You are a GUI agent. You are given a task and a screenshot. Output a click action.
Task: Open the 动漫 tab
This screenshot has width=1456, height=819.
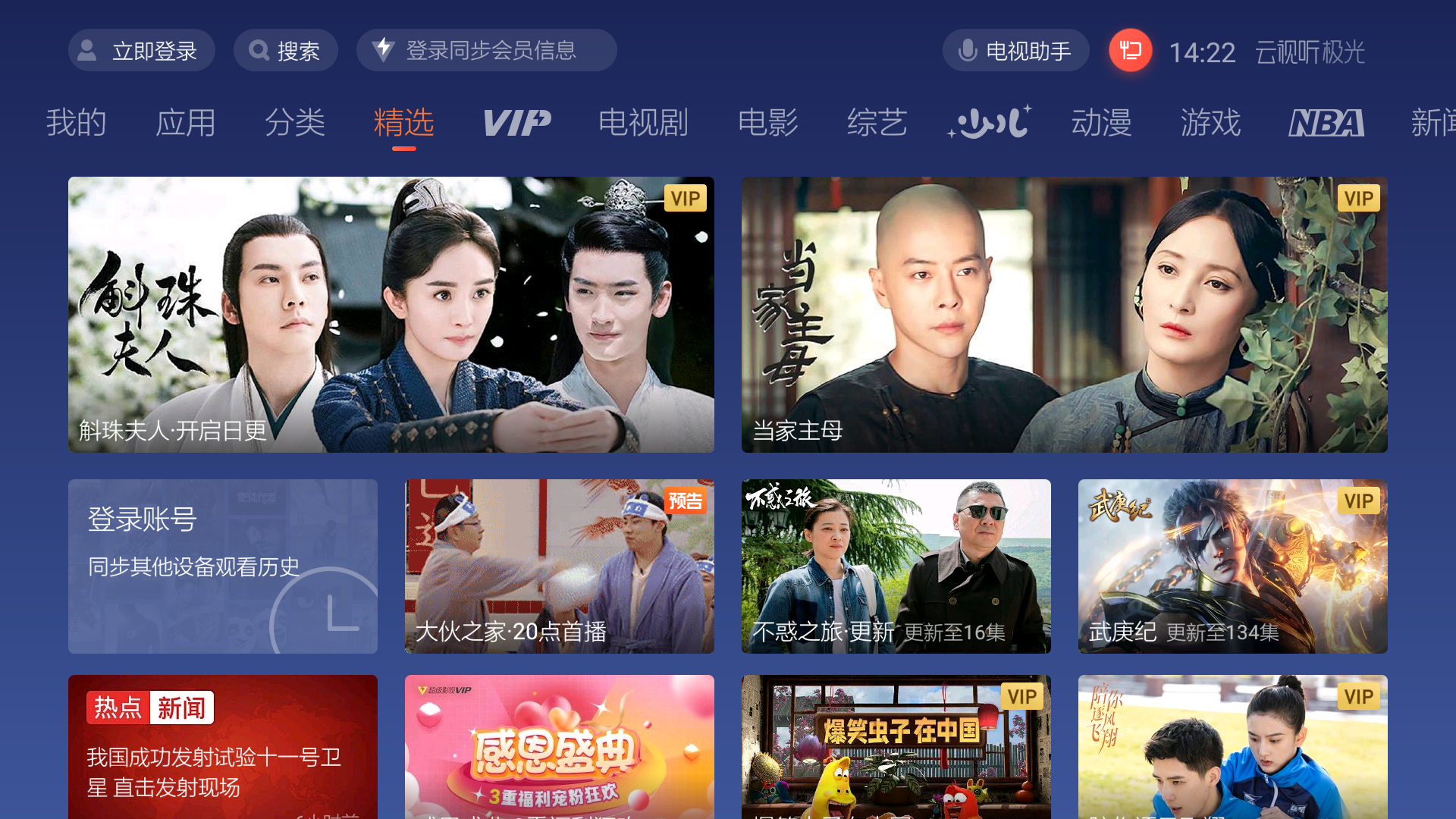(x=1101, y=123)
